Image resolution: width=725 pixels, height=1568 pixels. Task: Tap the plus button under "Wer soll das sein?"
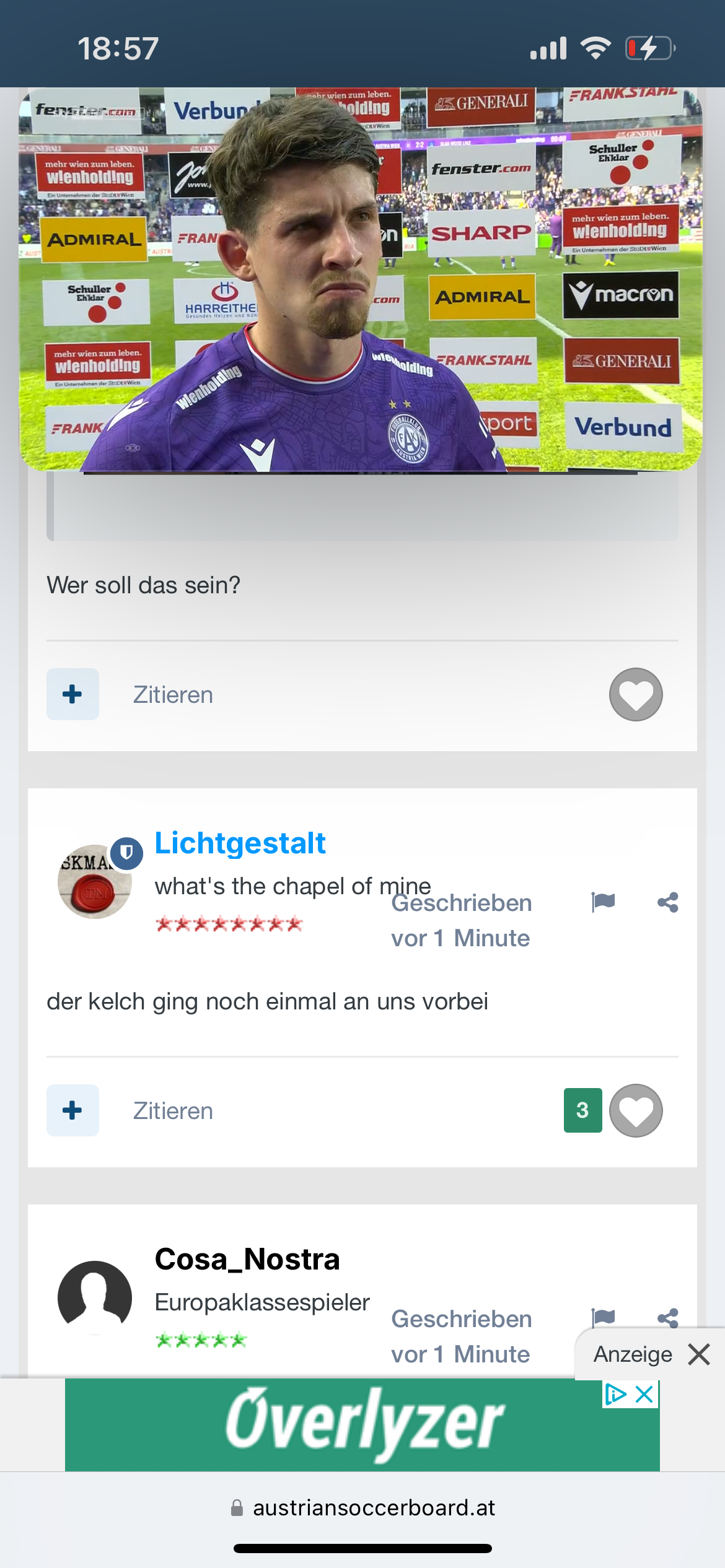pyautogui.click(x=72, y=694)
